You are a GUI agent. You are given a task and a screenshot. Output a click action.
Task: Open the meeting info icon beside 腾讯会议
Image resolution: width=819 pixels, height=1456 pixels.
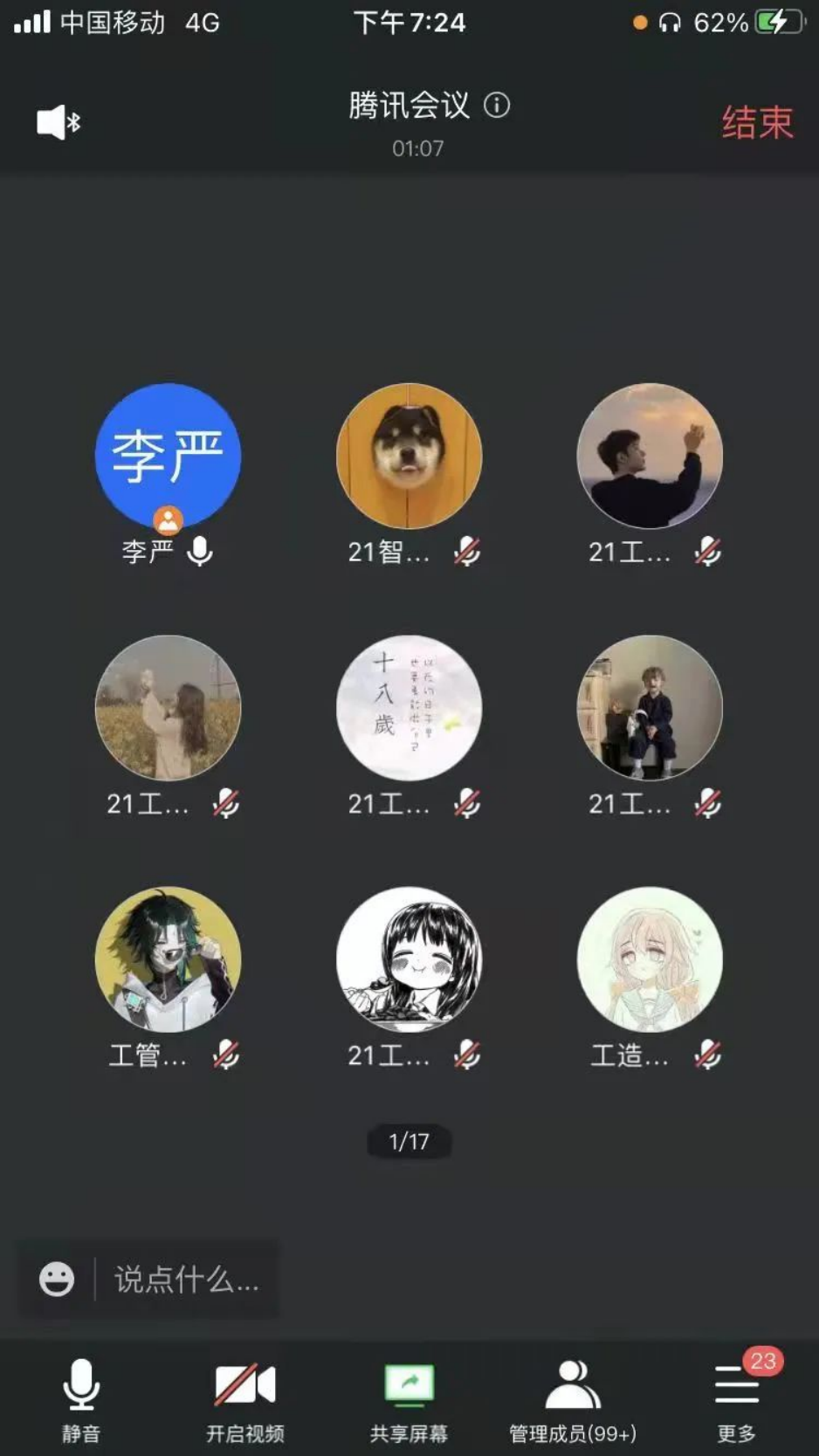click(497, 106)
